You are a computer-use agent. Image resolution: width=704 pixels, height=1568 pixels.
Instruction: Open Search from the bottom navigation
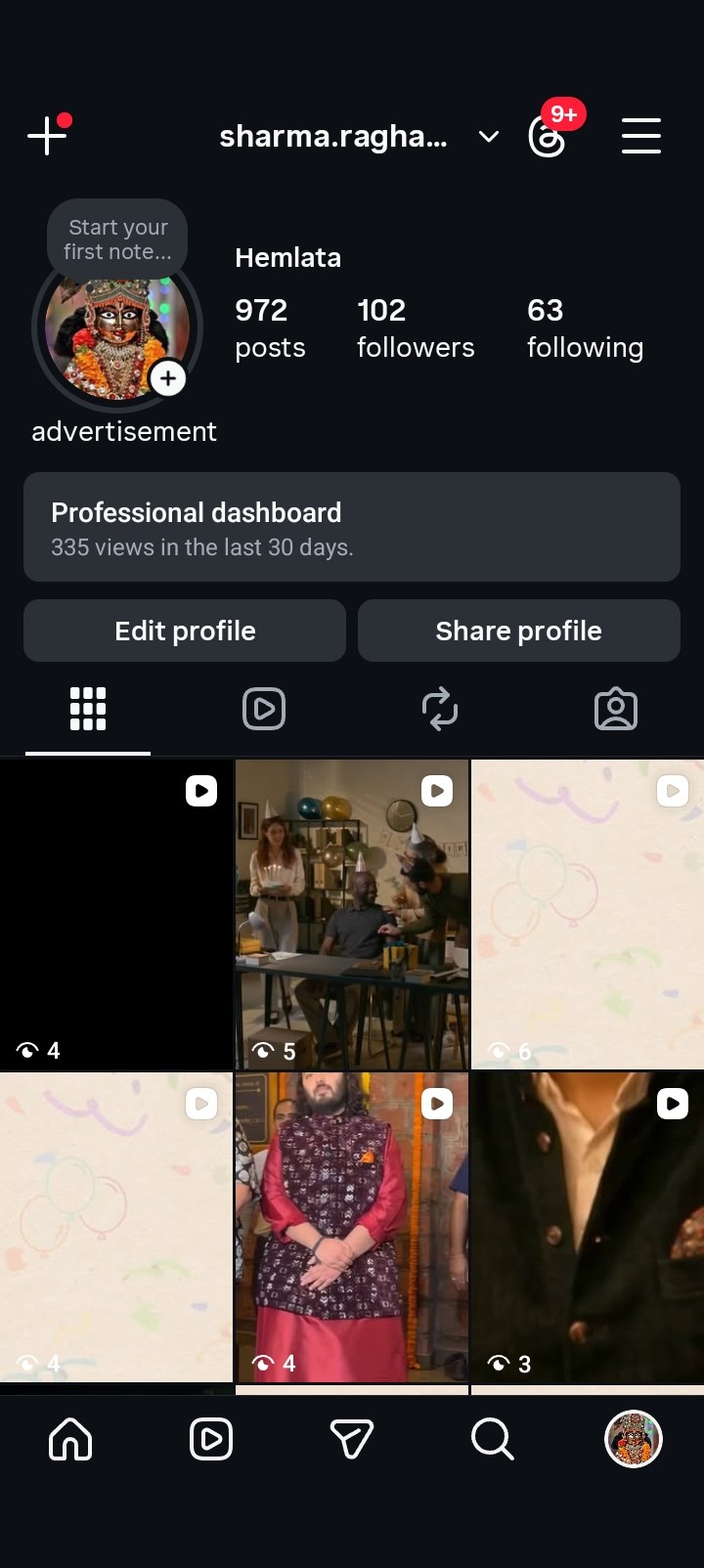[x=492, y=1439]
